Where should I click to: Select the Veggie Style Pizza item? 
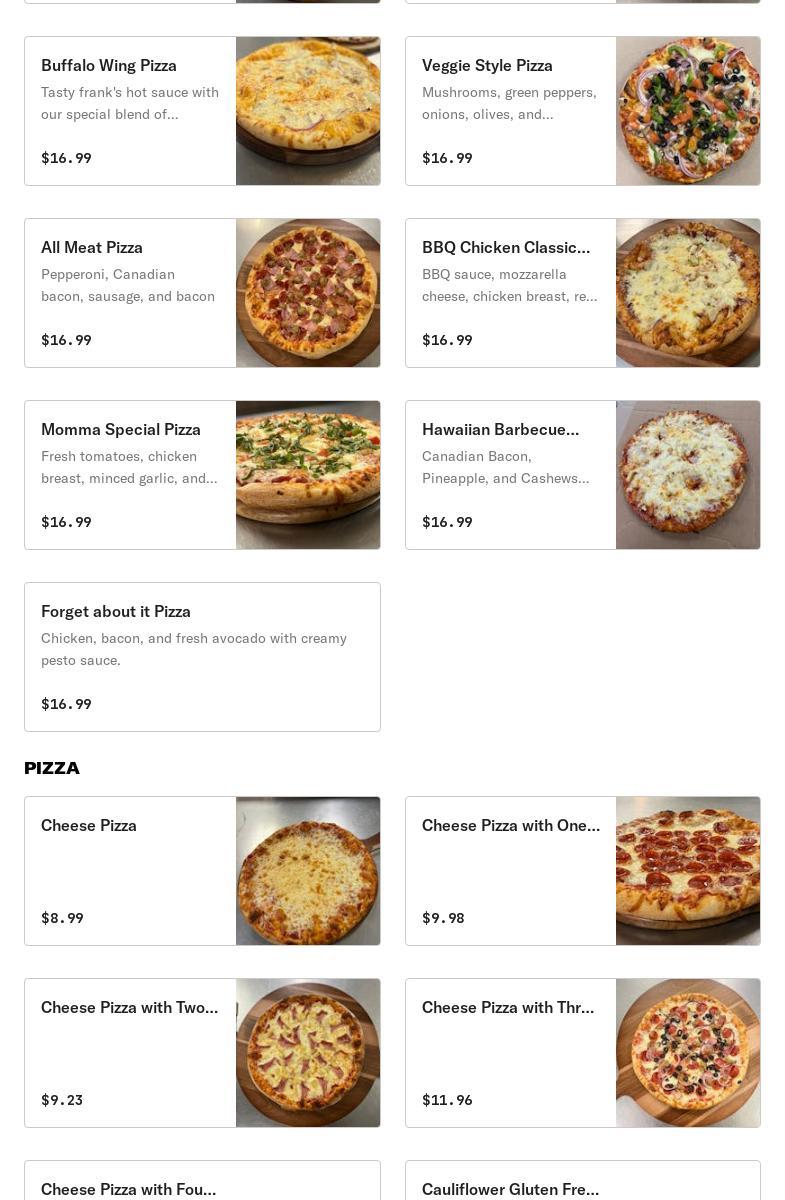(x=582, y=111)
